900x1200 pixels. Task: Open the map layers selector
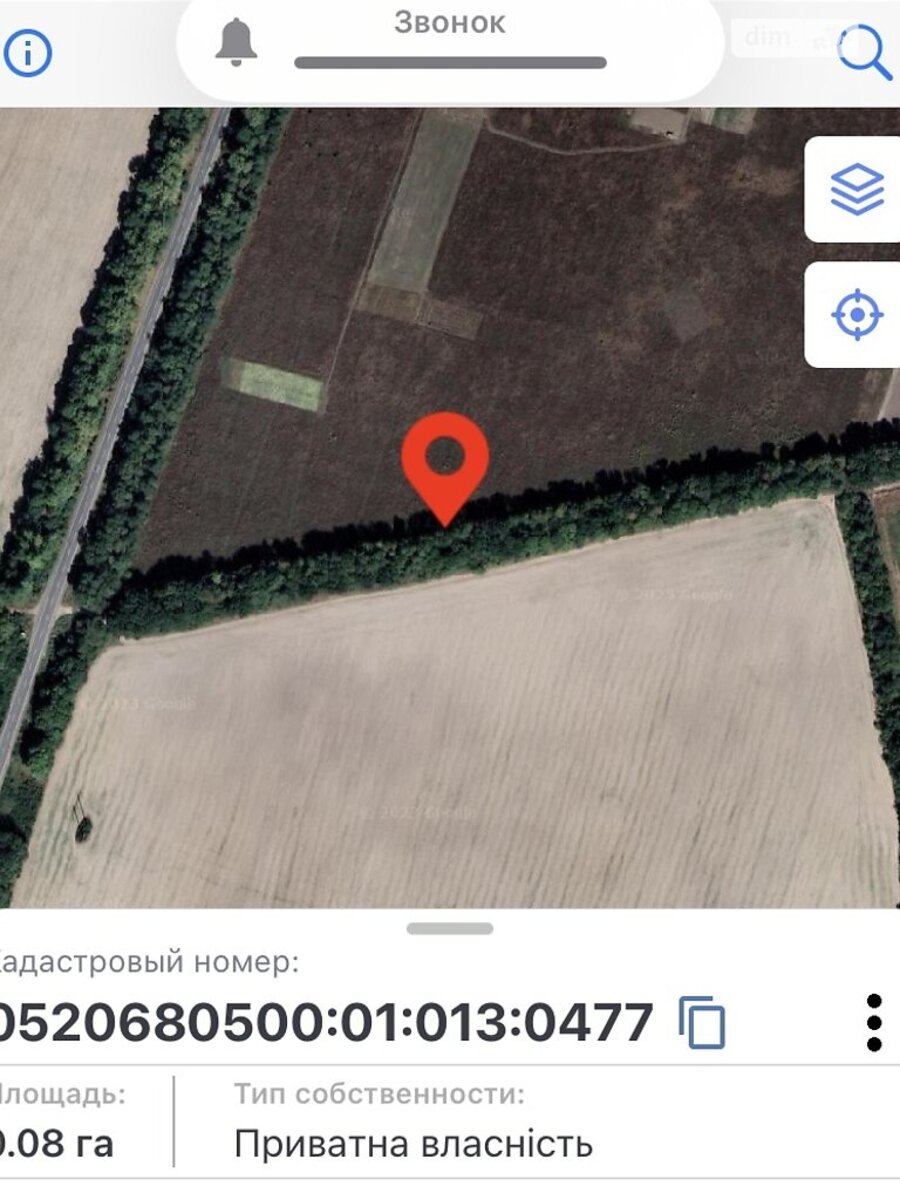856,190
